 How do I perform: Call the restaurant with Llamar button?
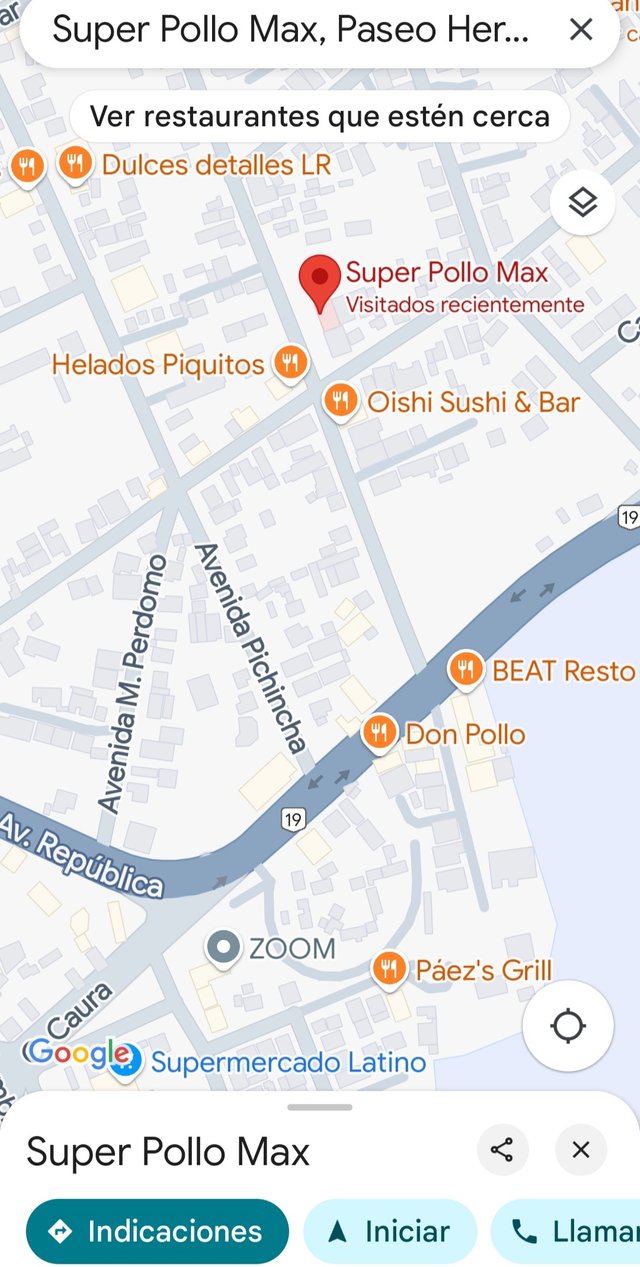[566, 1231]
